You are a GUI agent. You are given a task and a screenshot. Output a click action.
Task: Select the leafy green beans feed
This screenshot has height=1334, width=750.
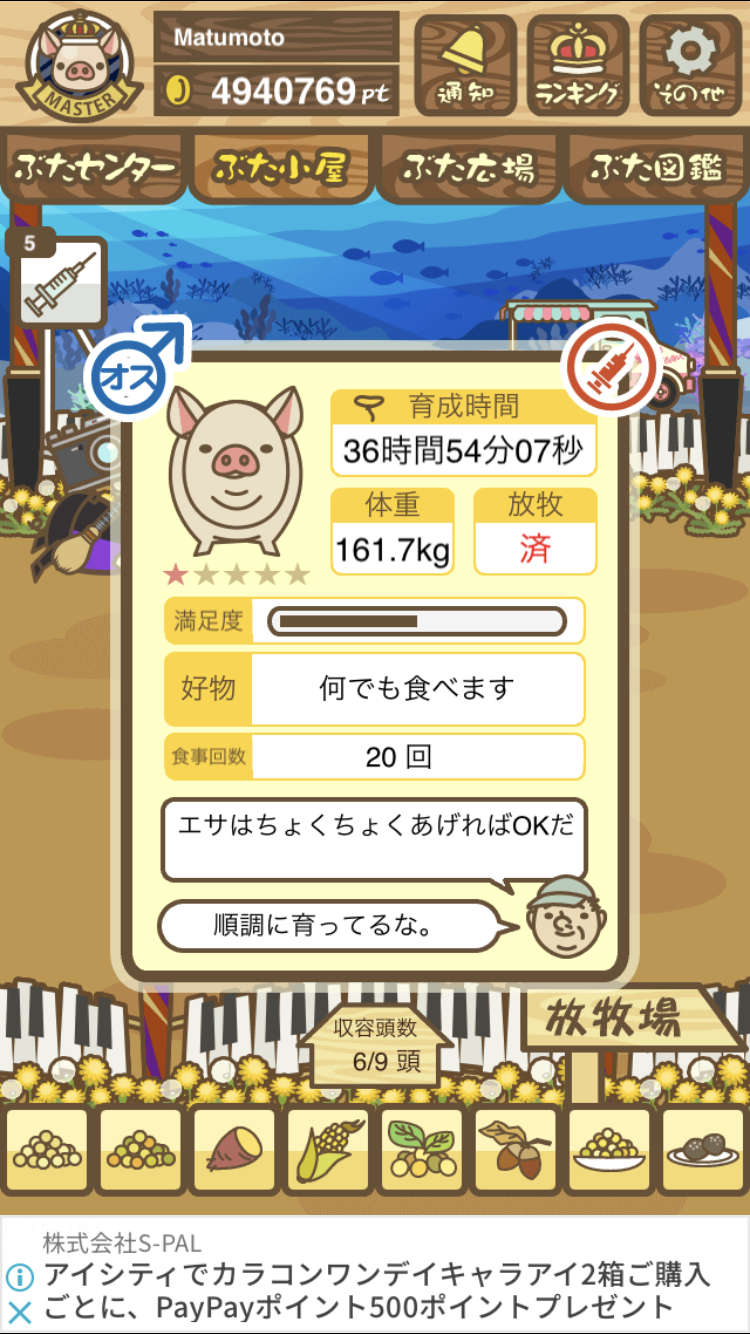421,1151
